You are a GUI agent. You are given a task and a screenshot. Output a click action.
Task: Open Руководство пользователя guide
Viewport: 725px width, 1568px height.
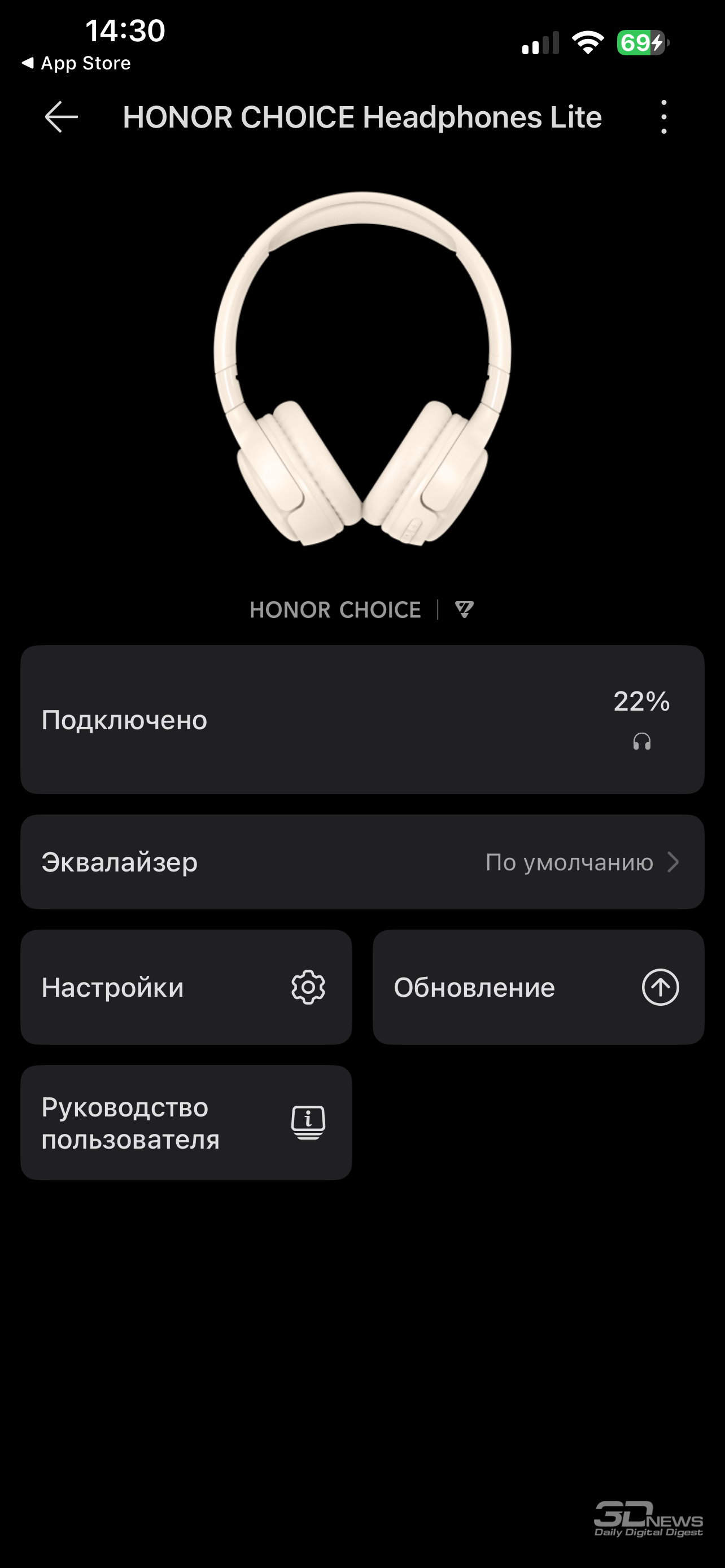coord(186,1123)
